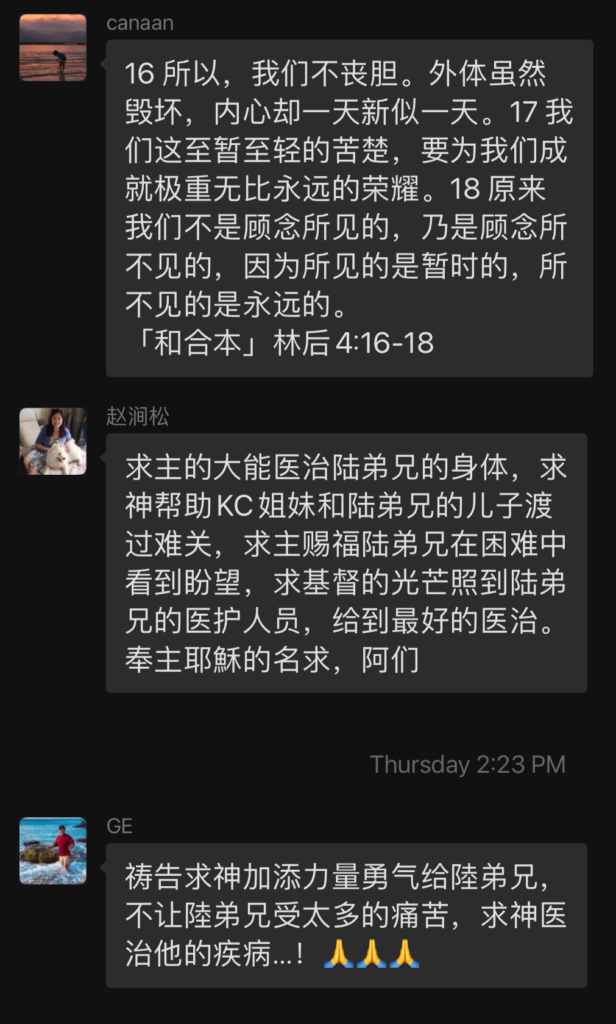Open canaan's profile picture
This screenshot has height=1024, width=616.
(x=53, y=47)
